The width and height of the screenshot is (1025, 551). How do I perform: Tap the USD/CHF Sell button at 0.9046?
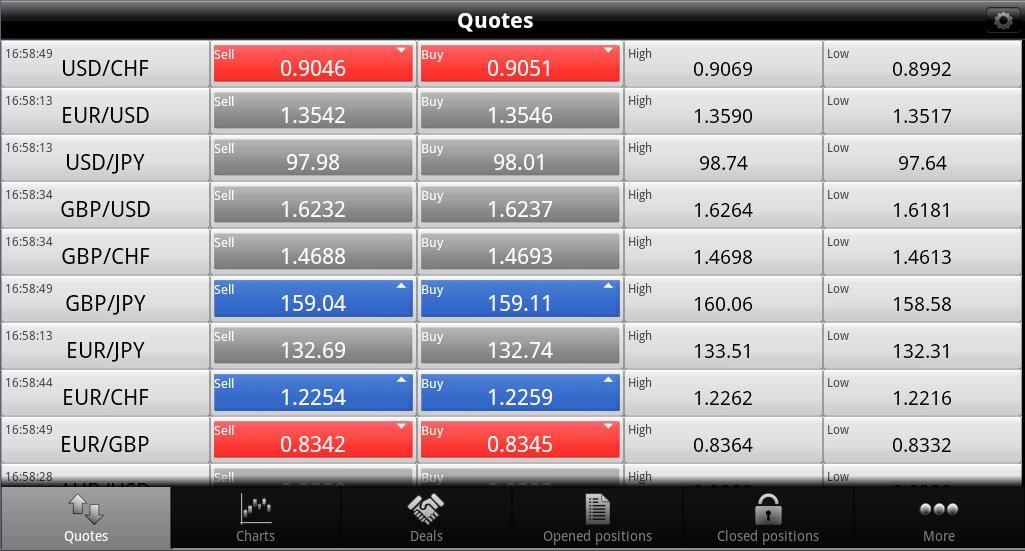tap(312, 63)
